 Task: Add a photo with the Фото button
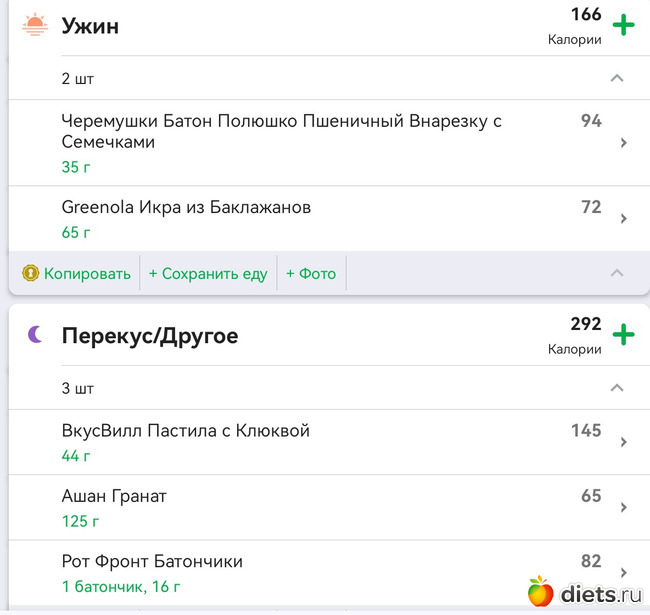click(311, 273)
